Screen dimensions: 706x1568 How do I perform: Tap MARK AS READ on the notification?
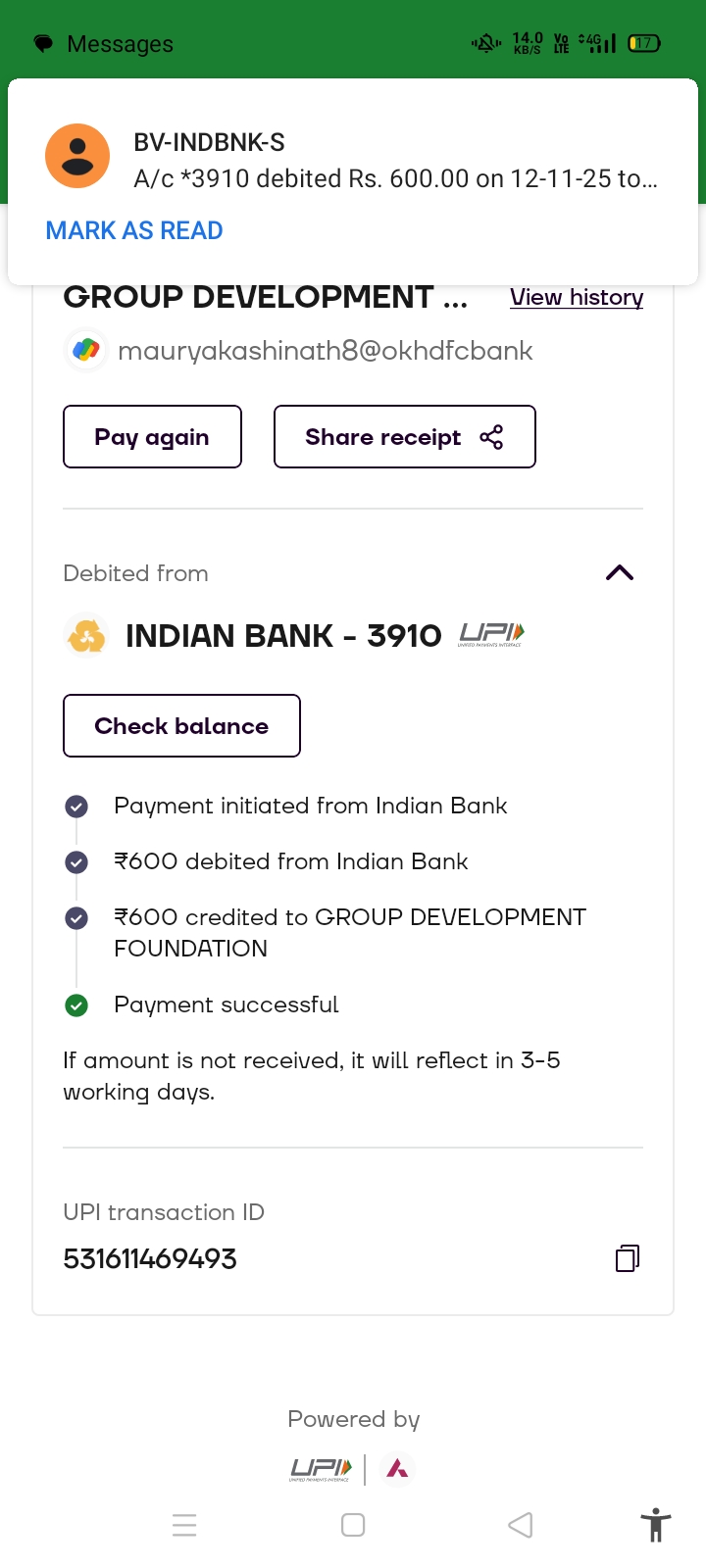tap(134, 230)
